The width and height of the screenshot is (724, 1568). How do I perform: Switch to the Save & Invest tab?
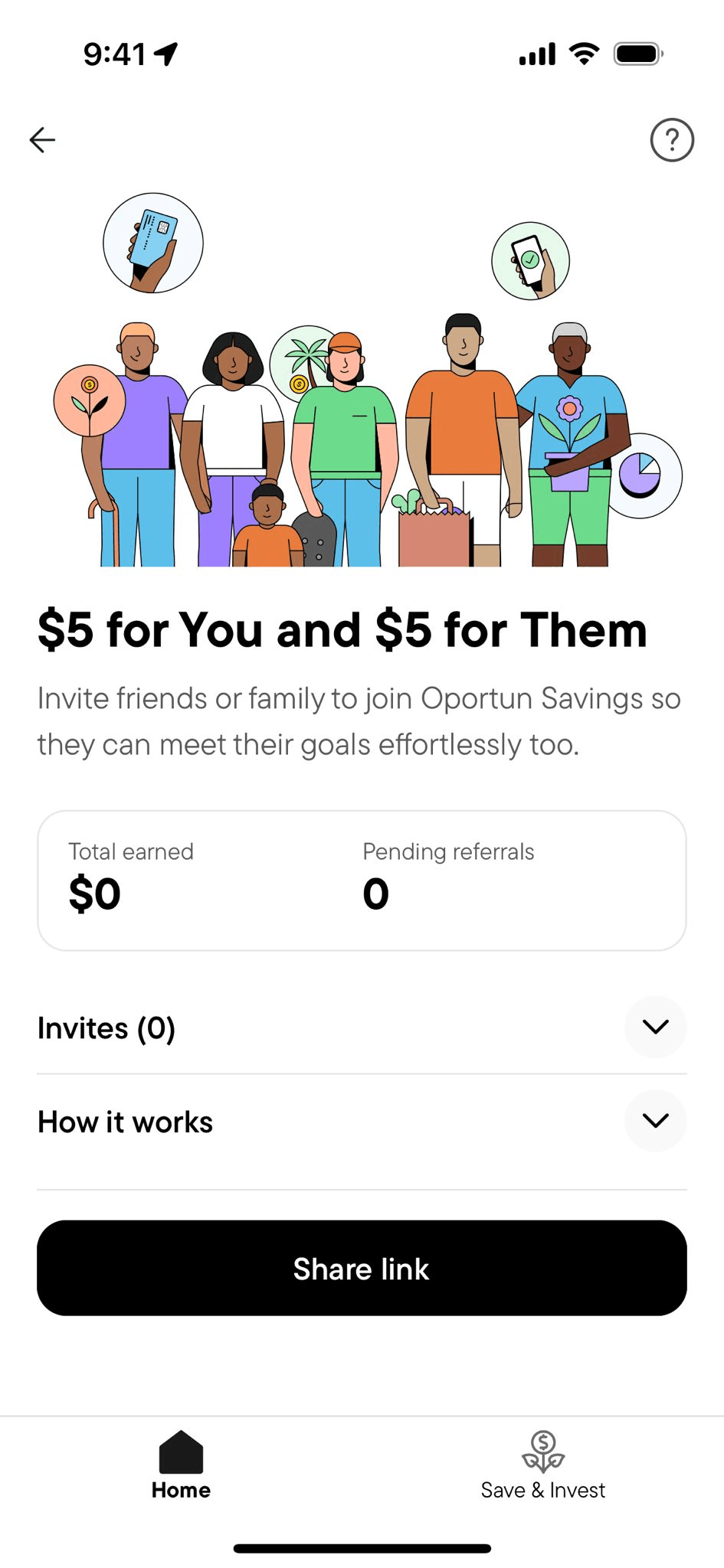click(x=543, y=1465)
